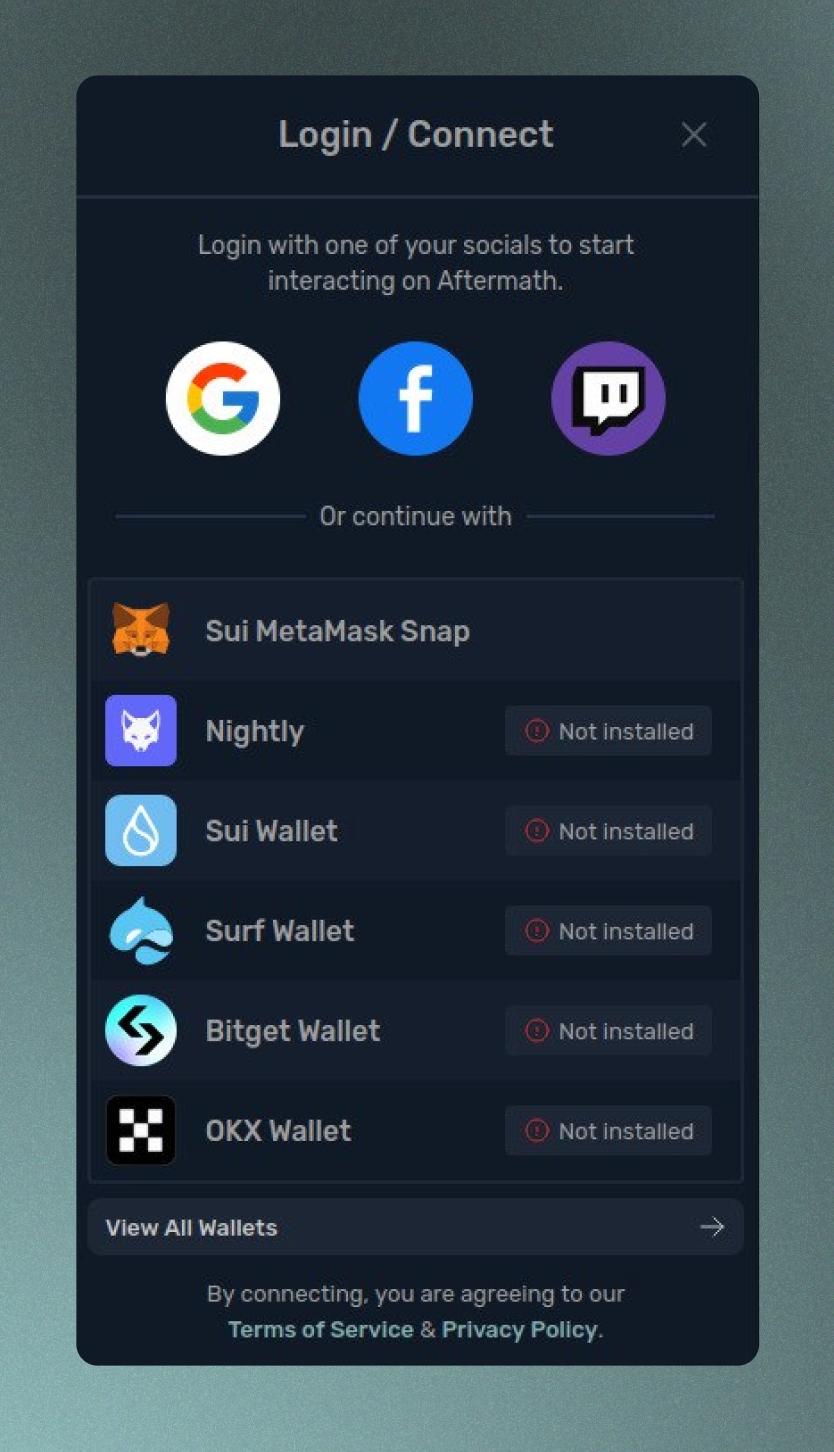Log in with Google

pyautogui.click(x=223, y=398)
